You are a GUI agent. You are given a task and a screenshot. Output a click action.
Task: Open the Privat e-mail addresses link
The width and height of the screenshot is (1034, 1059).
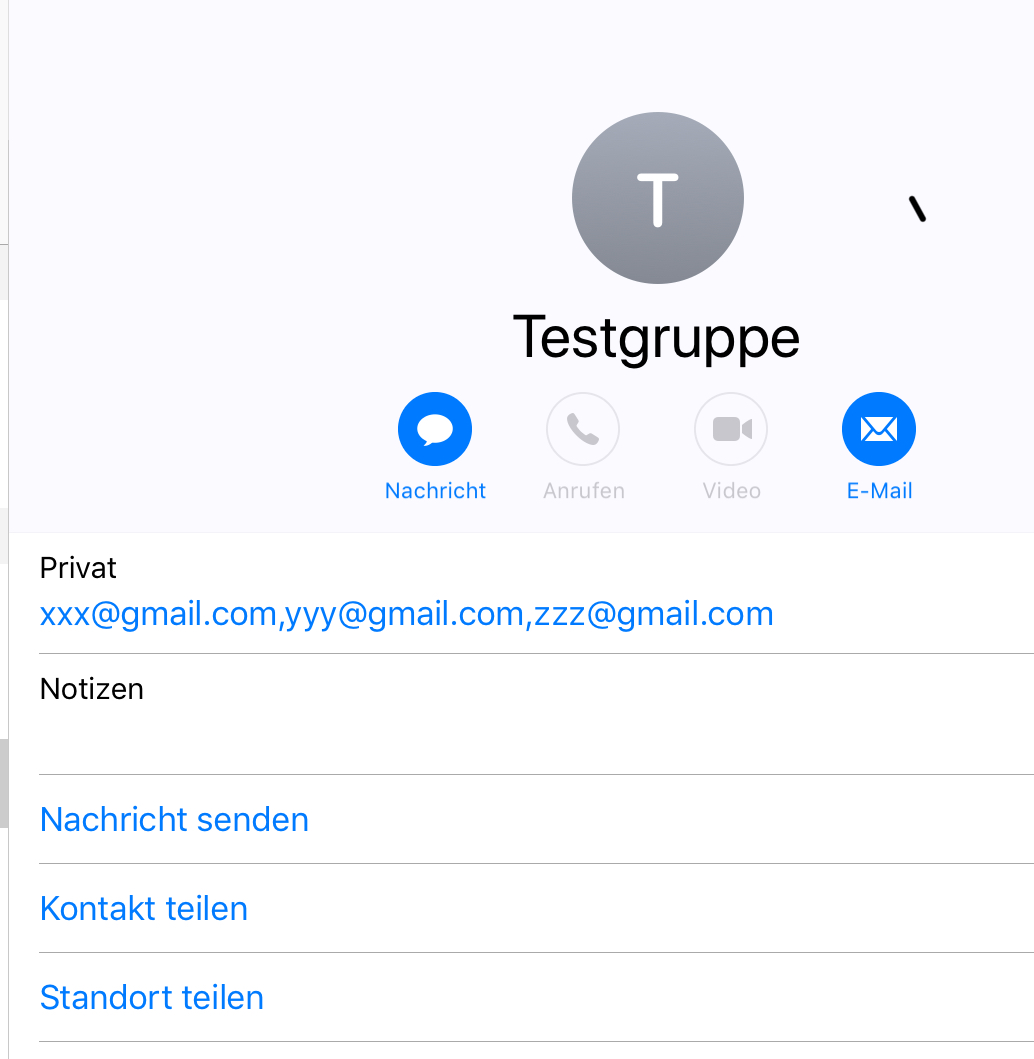point(406,613)
